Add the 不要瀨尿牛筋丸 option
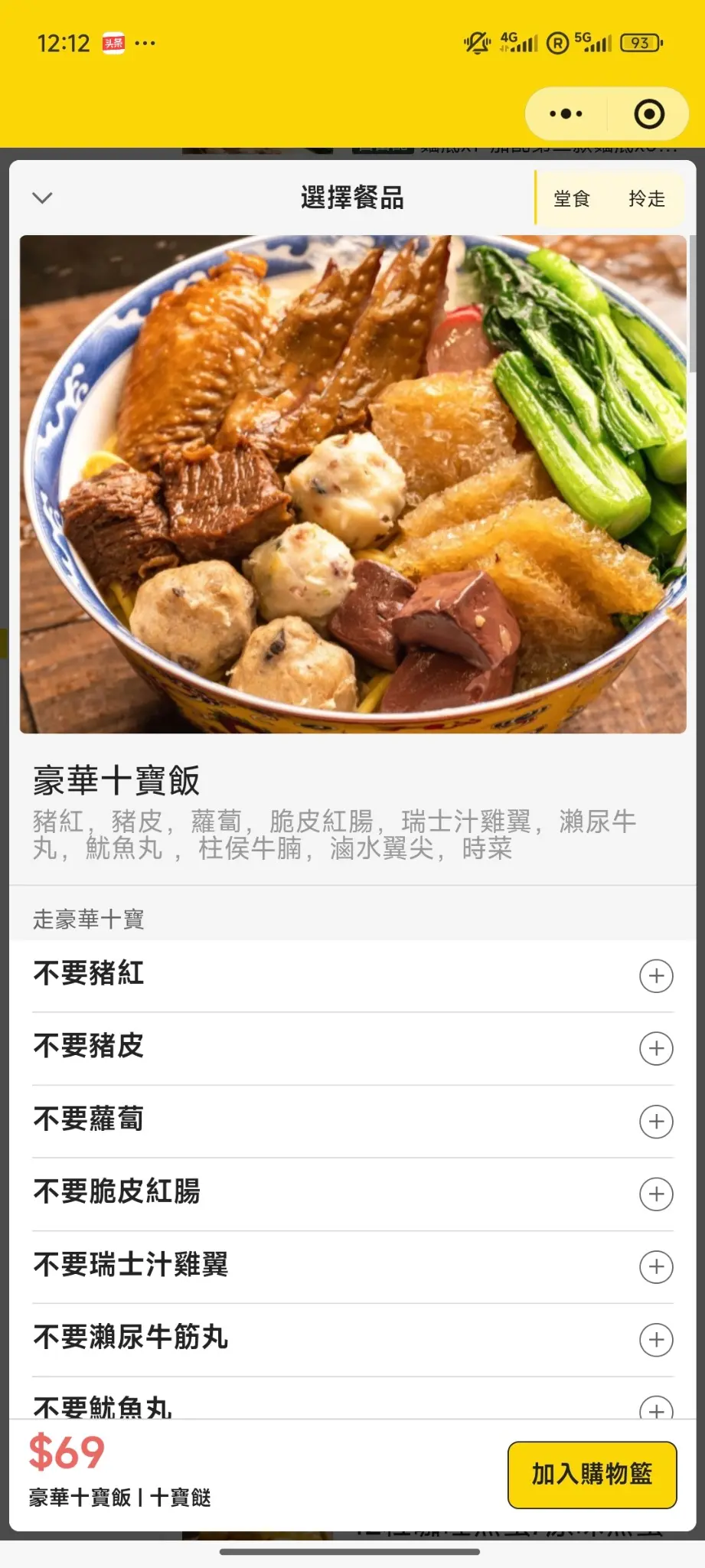 click(x=656, y=1340)
